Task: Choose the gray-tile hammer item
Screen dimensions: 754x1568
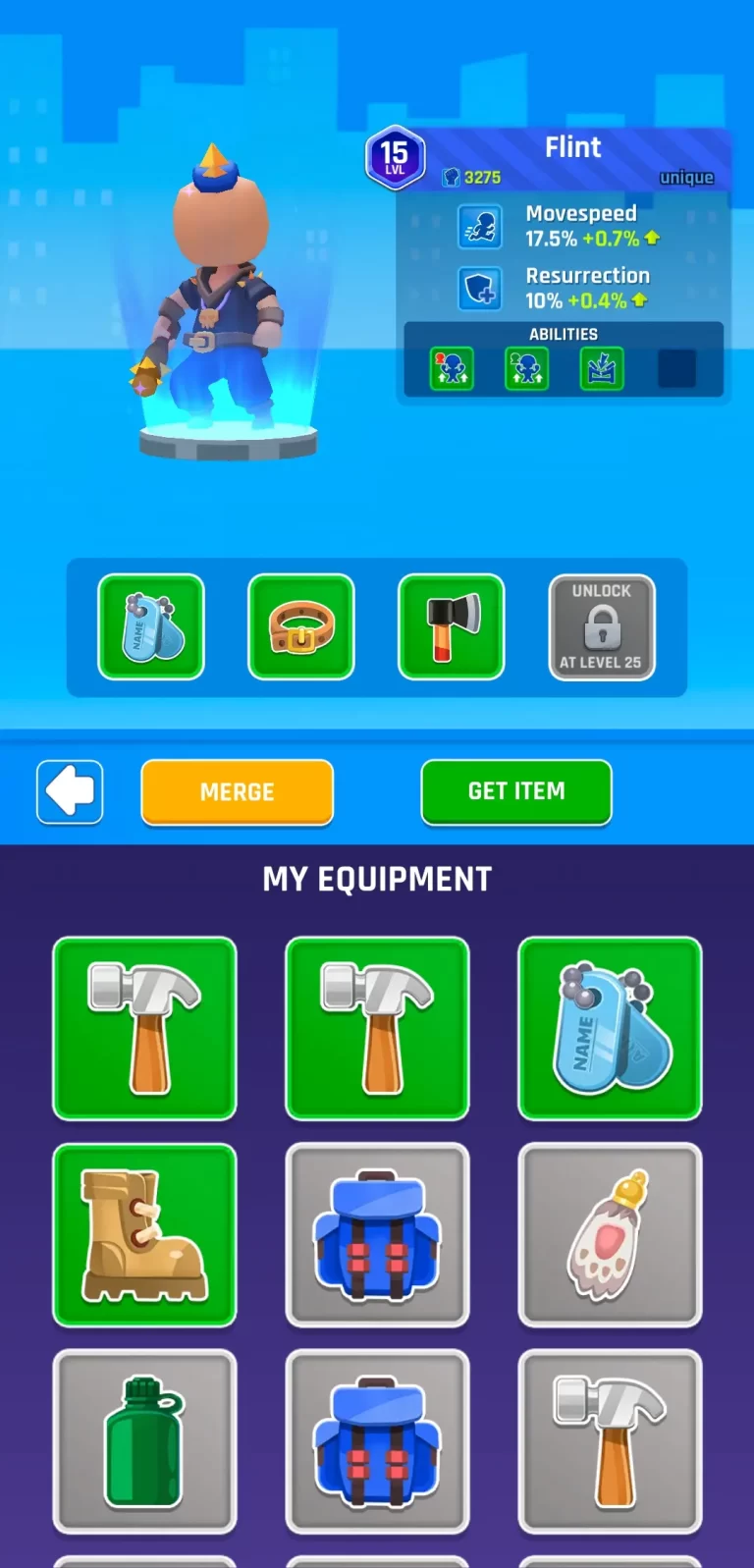Action: click(610, 1441)
